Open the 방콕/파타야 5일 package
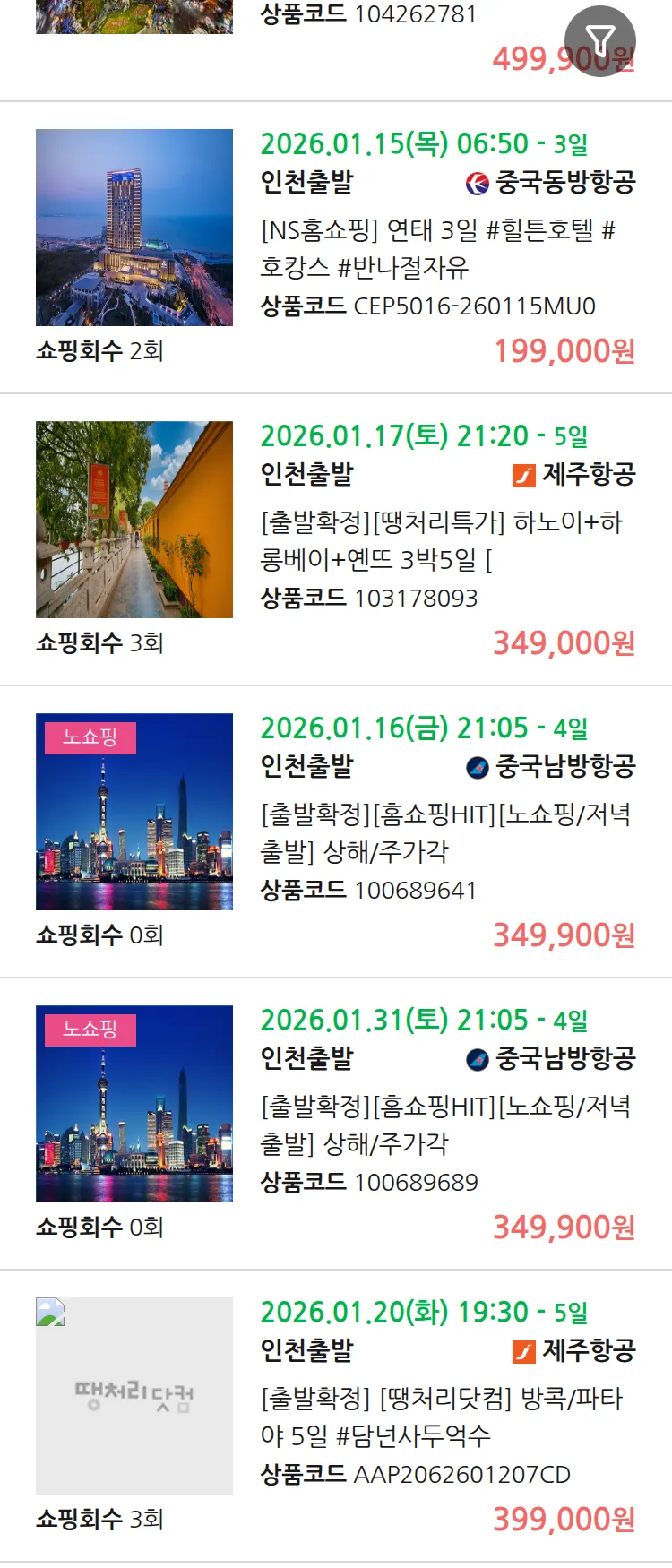The image size is (672, 1568). pyautogui.click(x=441, y=1417)
